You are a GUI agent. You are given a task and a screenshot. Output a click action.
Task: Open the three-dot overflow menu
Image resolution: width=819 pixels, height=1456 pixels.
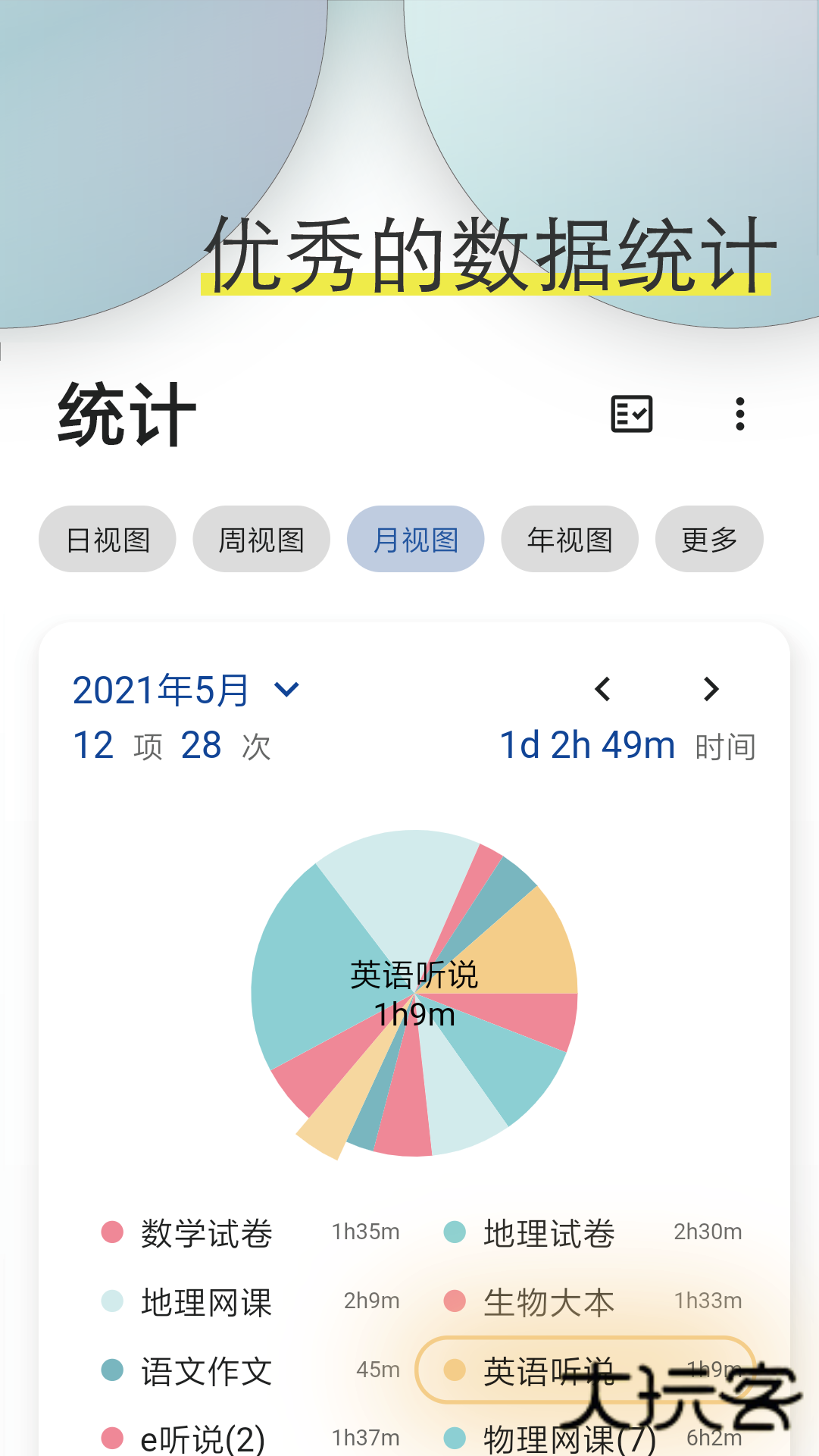pyautogui.click(x=739, y=413)
